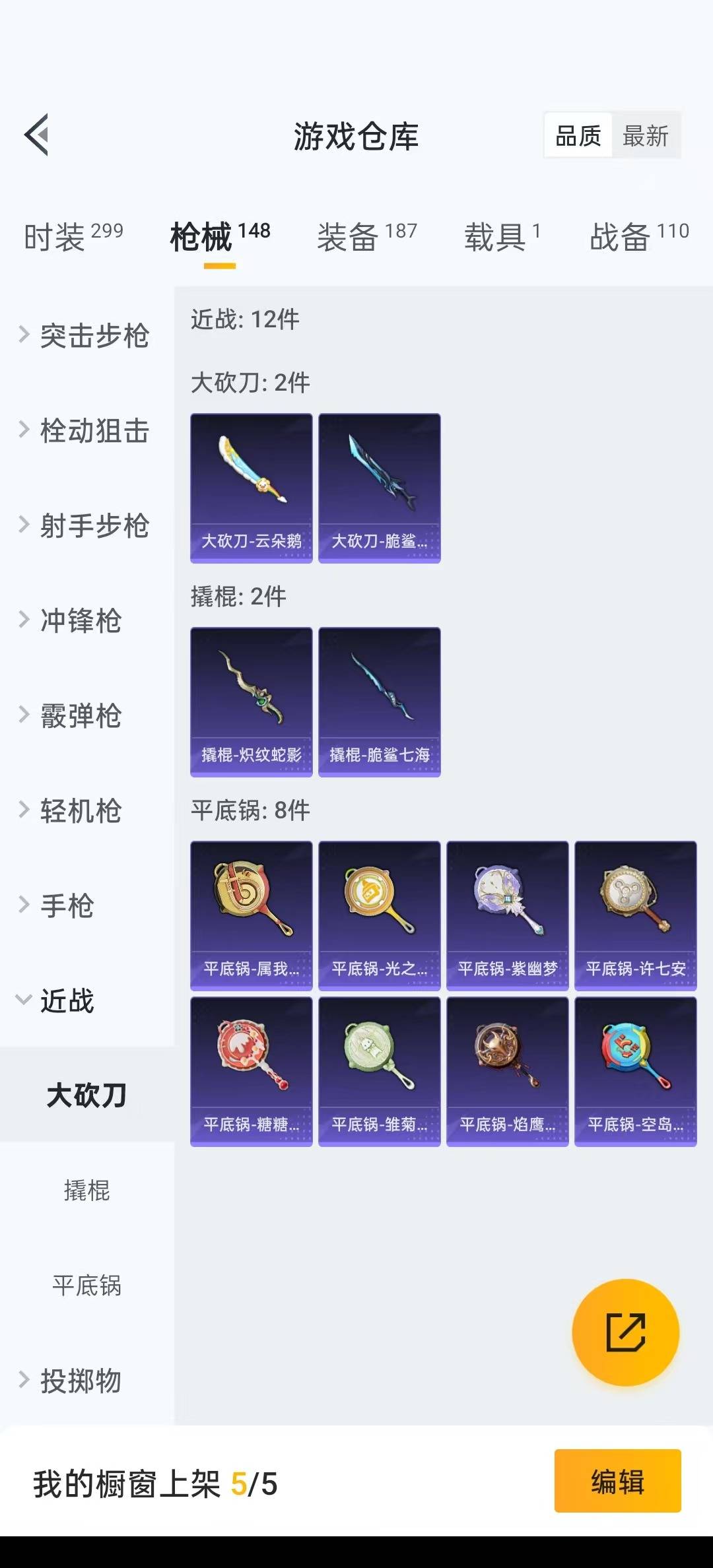Go back using the top-left arrow
Screen dimensions: 713x1568
click(37, 135)
